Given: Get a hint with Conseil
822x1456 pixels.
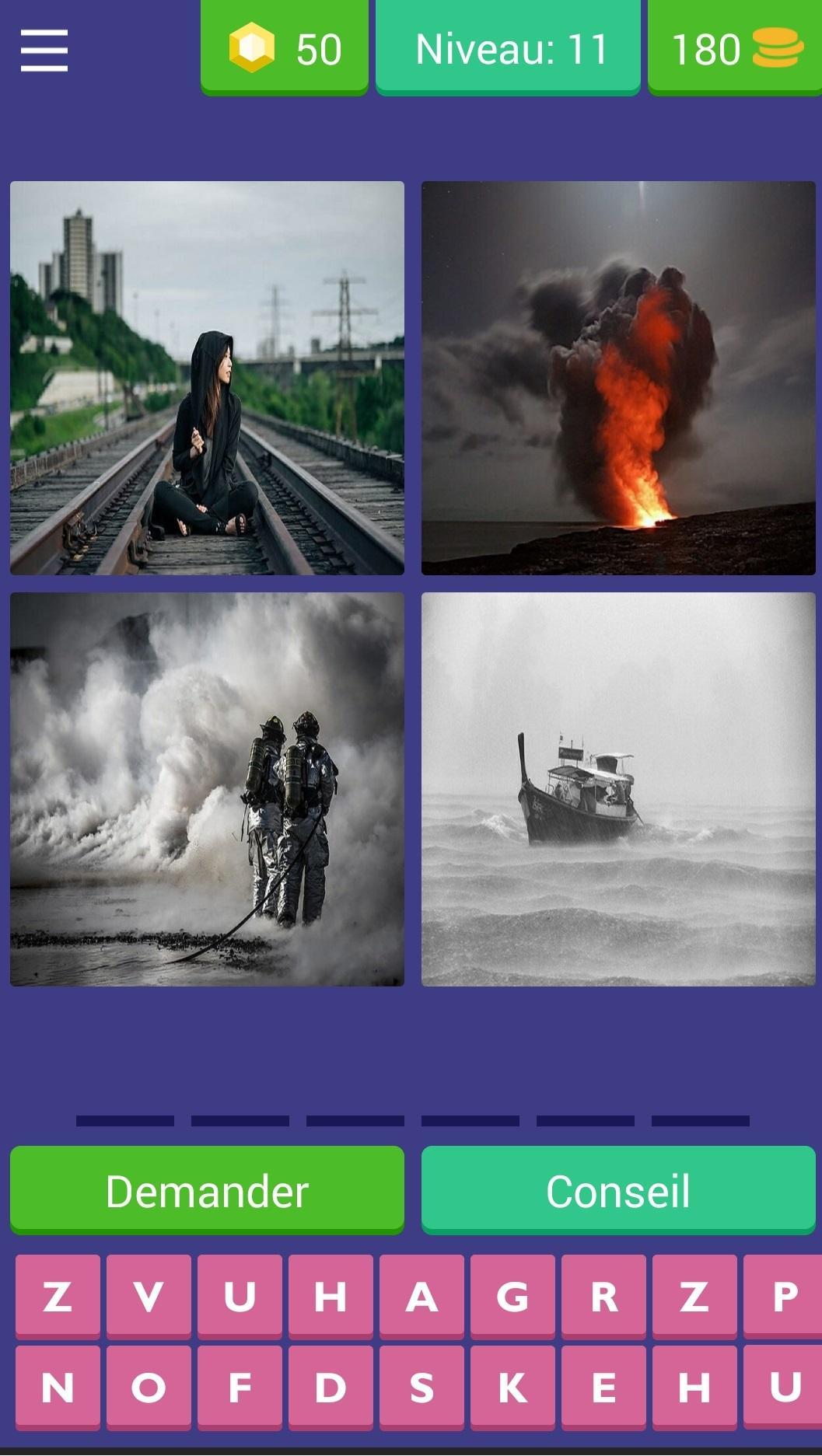Looking at the screenshot, I should 618,1190.
